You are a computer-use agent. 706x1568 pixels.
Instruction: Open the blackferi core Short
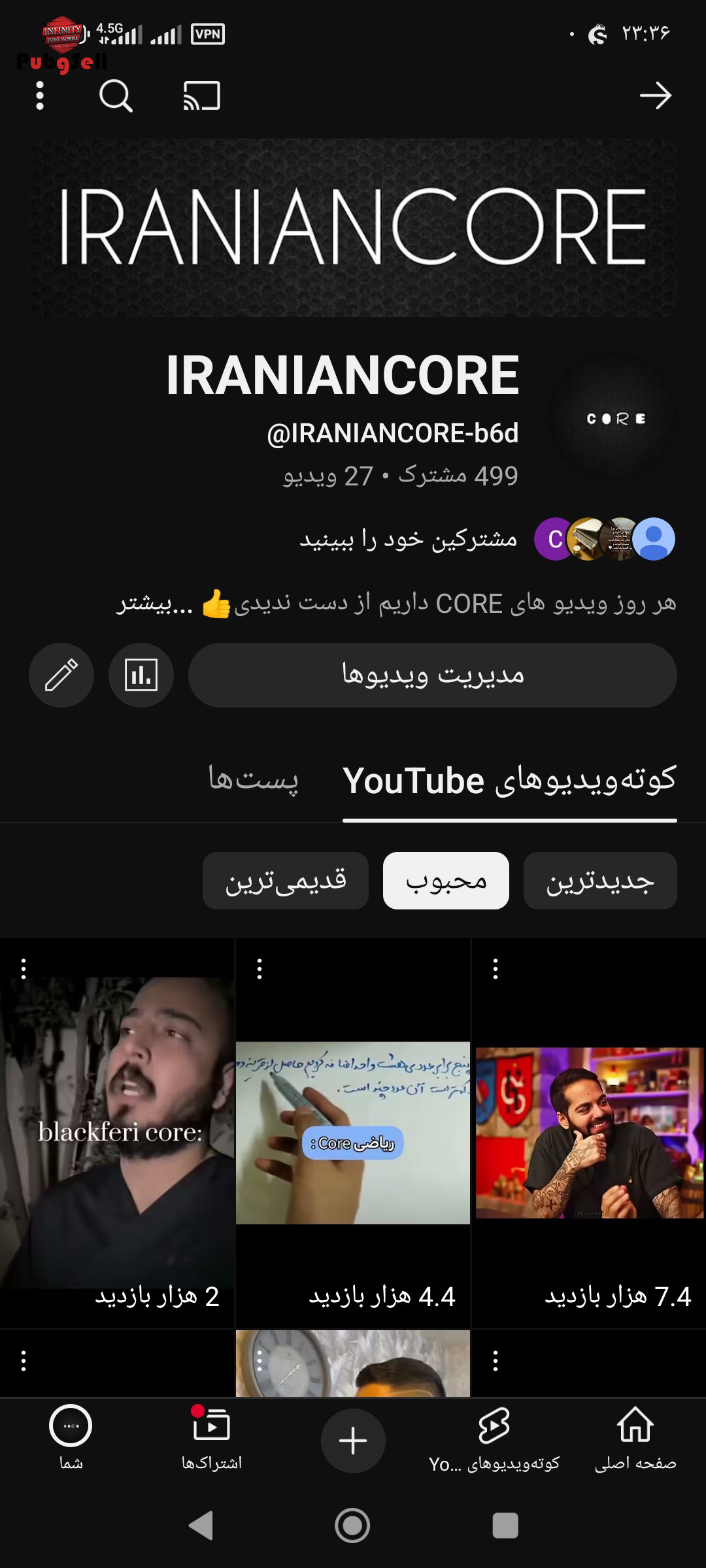click(117, 1133)
